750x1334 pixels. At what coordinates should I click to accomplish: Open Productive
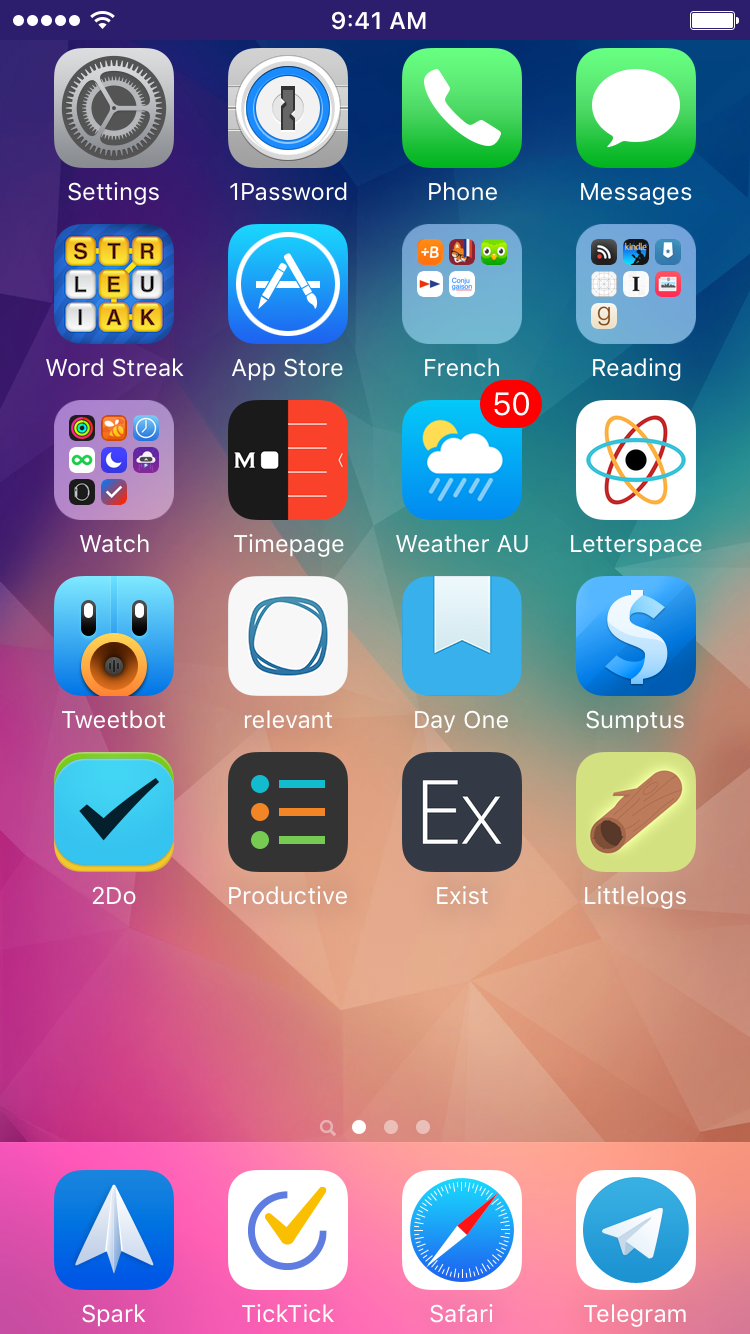[287, 812]
